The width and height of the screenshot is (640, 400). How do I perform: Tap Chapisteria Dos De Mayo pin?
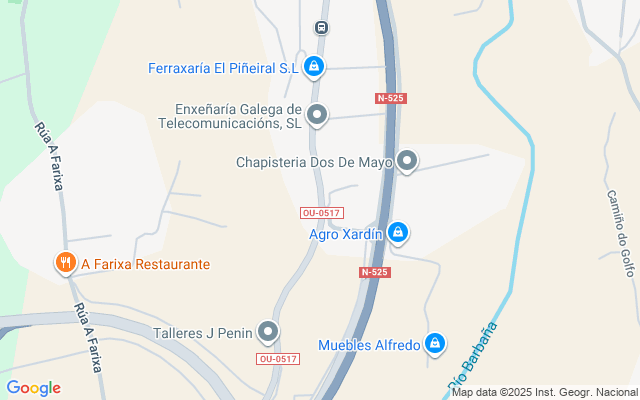pos(407,160)
